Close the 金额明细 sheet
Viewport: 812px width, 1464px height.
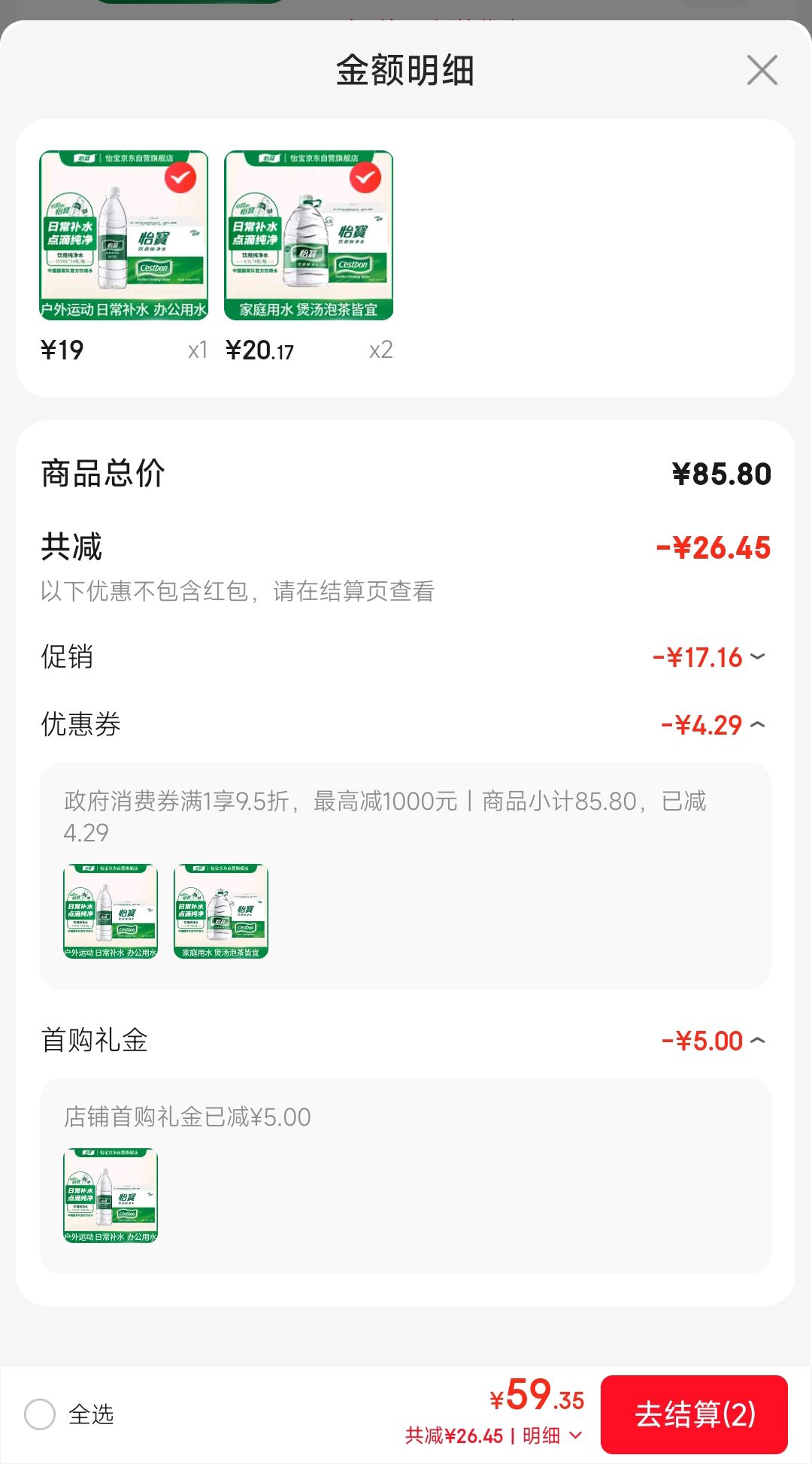pyautogui.click(x=762, y=70)
